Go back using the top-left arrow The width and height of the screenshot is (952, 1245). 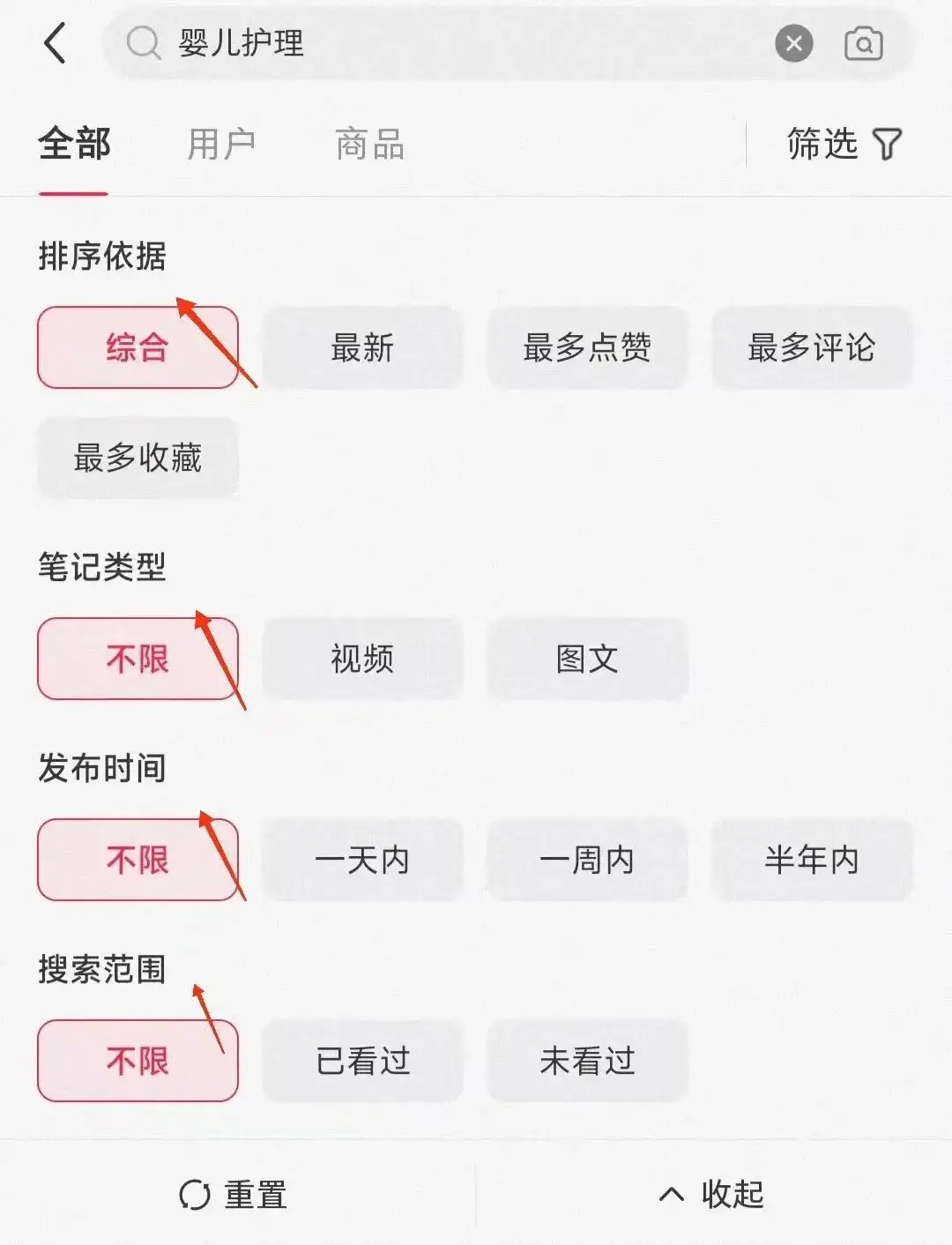56,42
